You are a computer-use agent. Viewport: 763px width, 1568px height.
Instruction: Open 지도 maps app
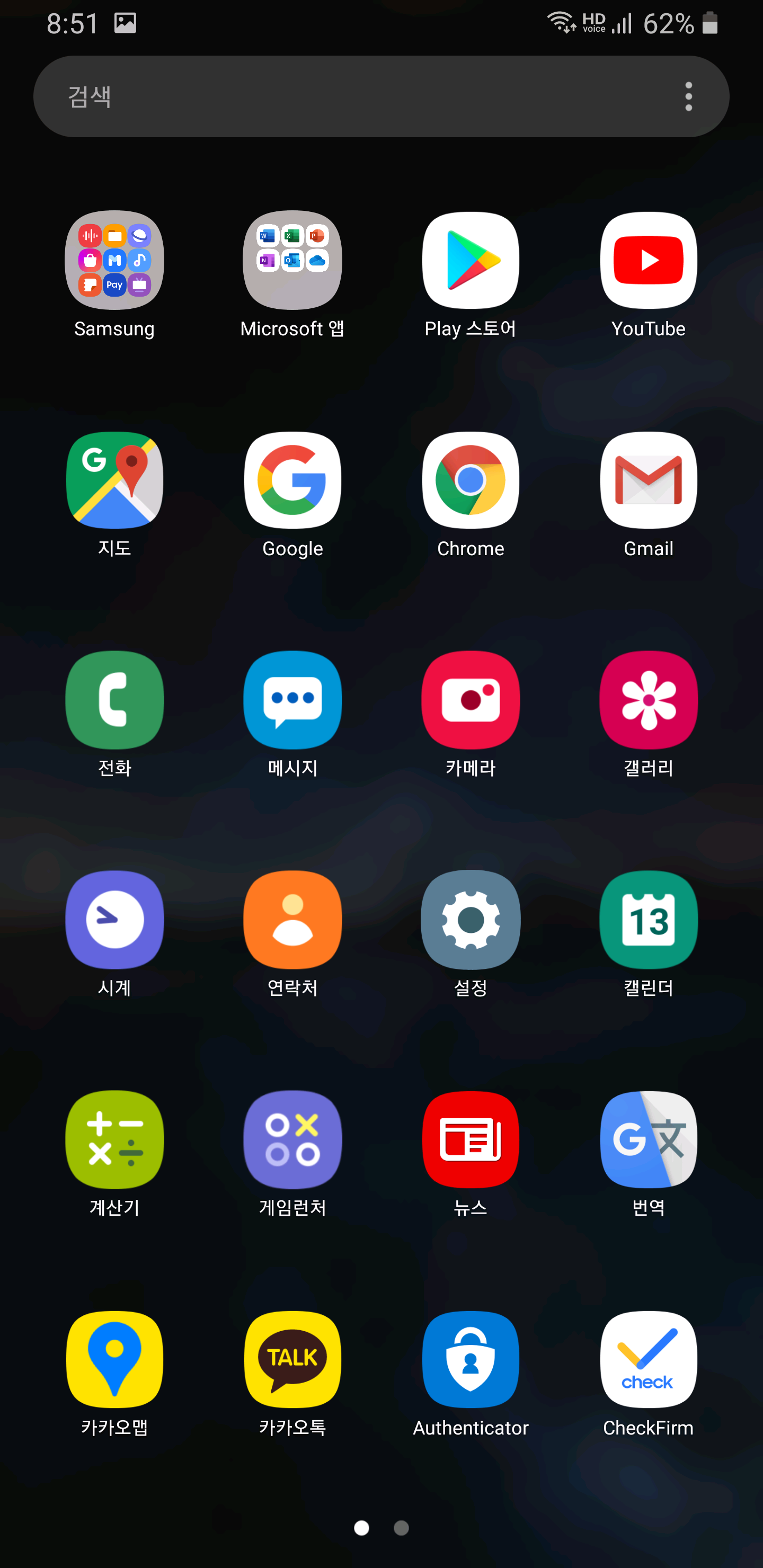click(114, 480)
